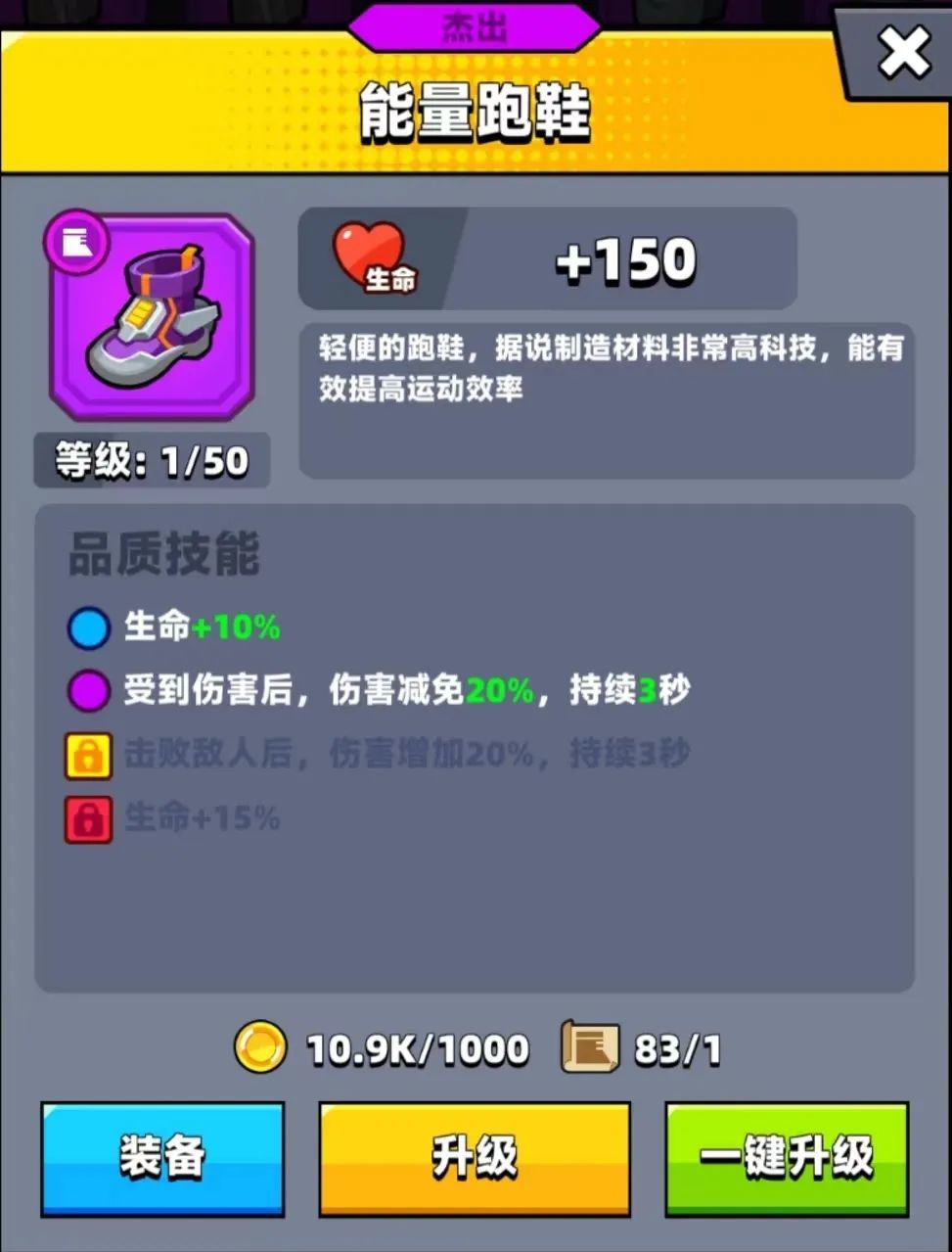
Task: Tap the gold coin currency icon
Action: pos(258,1045)
